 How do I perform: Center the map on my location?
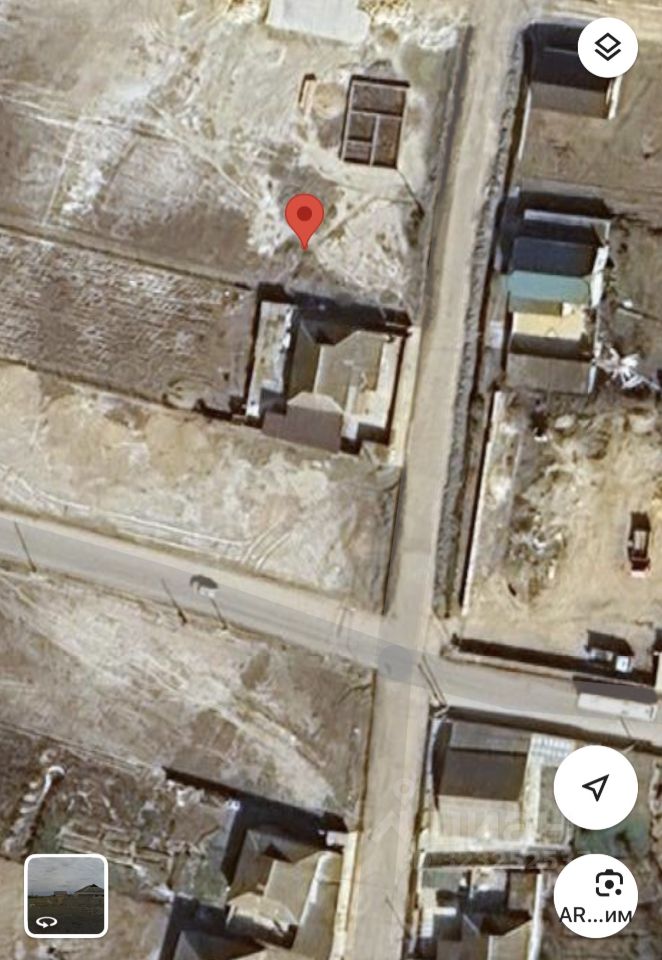tap(596, 788)
